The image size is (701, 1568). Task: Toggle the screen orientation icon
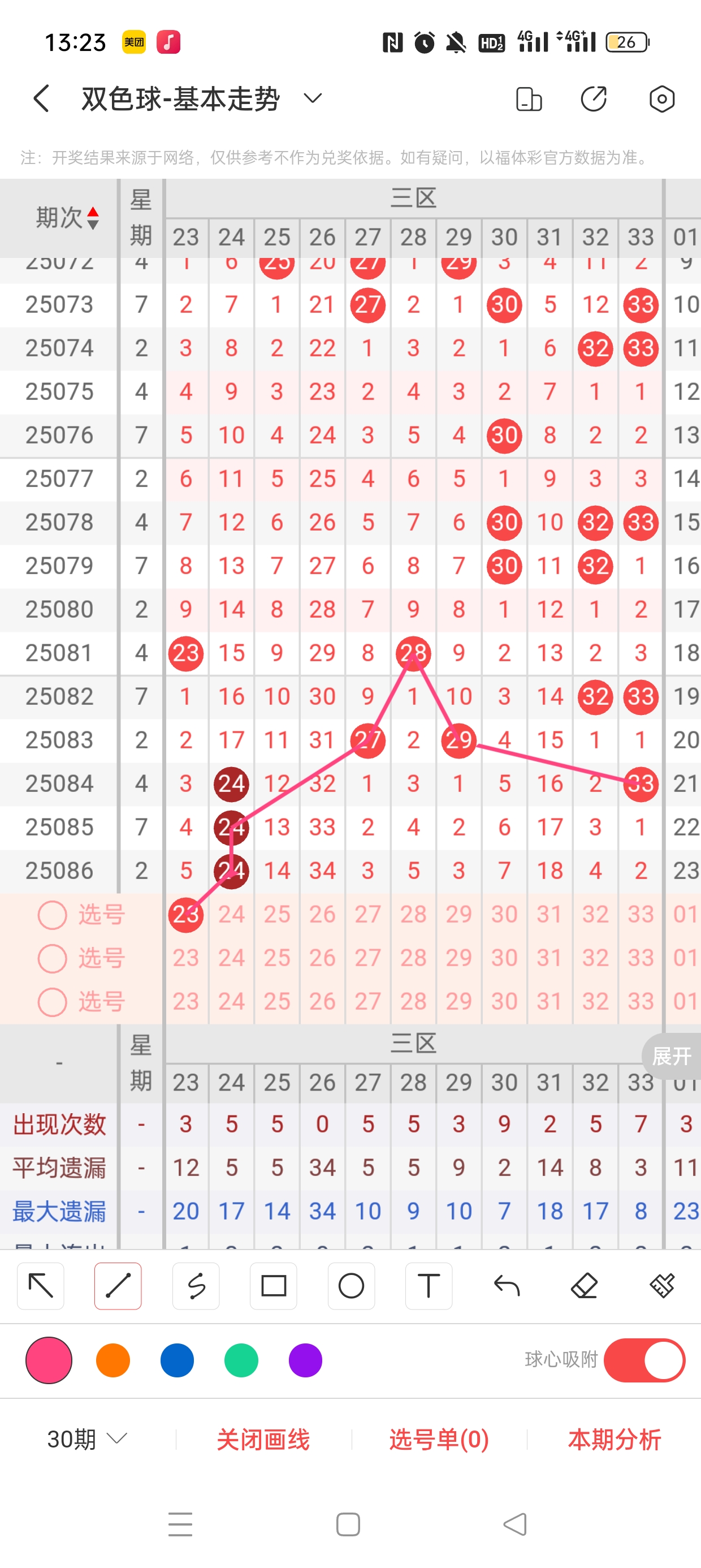(528, 98)
